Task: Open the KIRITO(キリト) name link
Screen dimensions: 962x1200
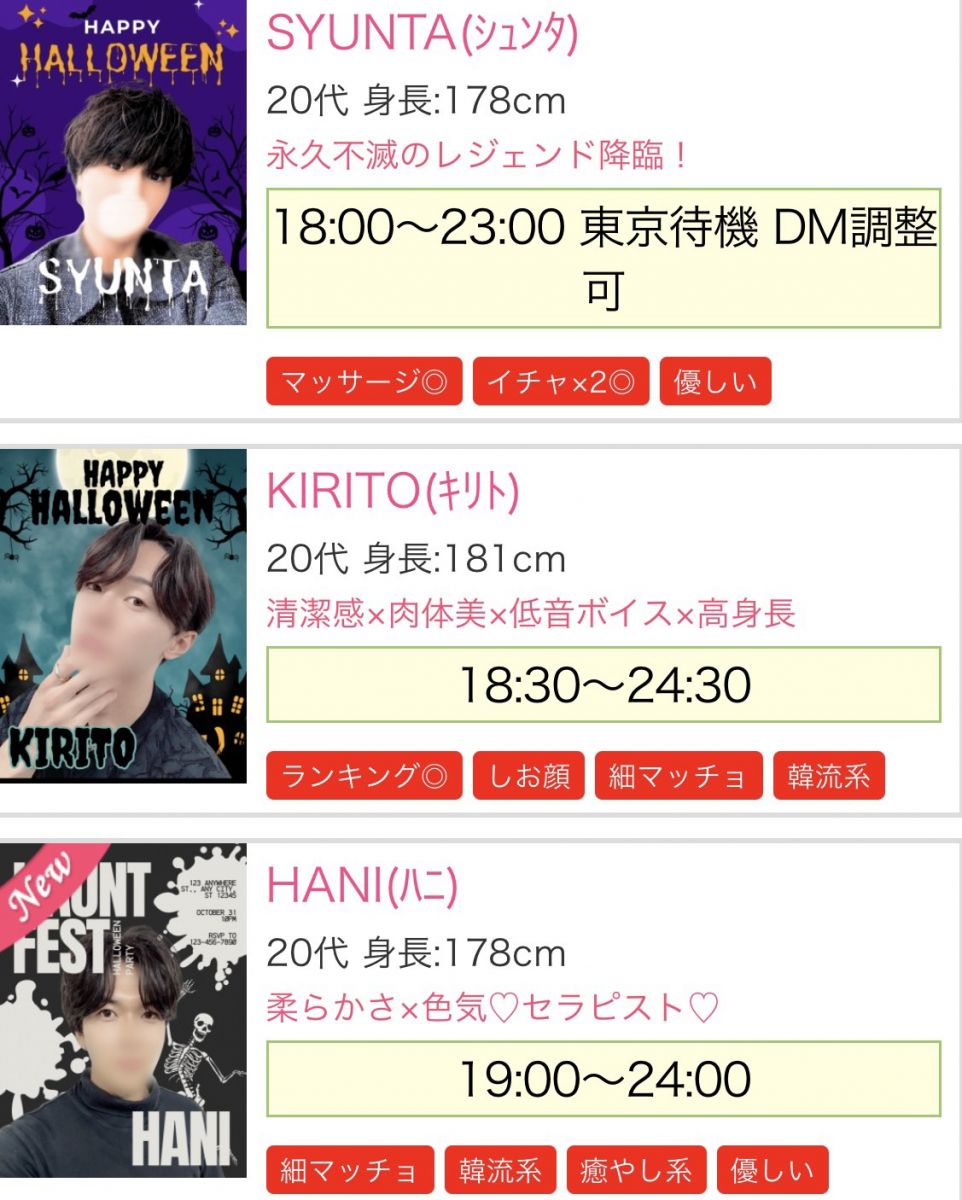Action: click(x=393, y=491)
